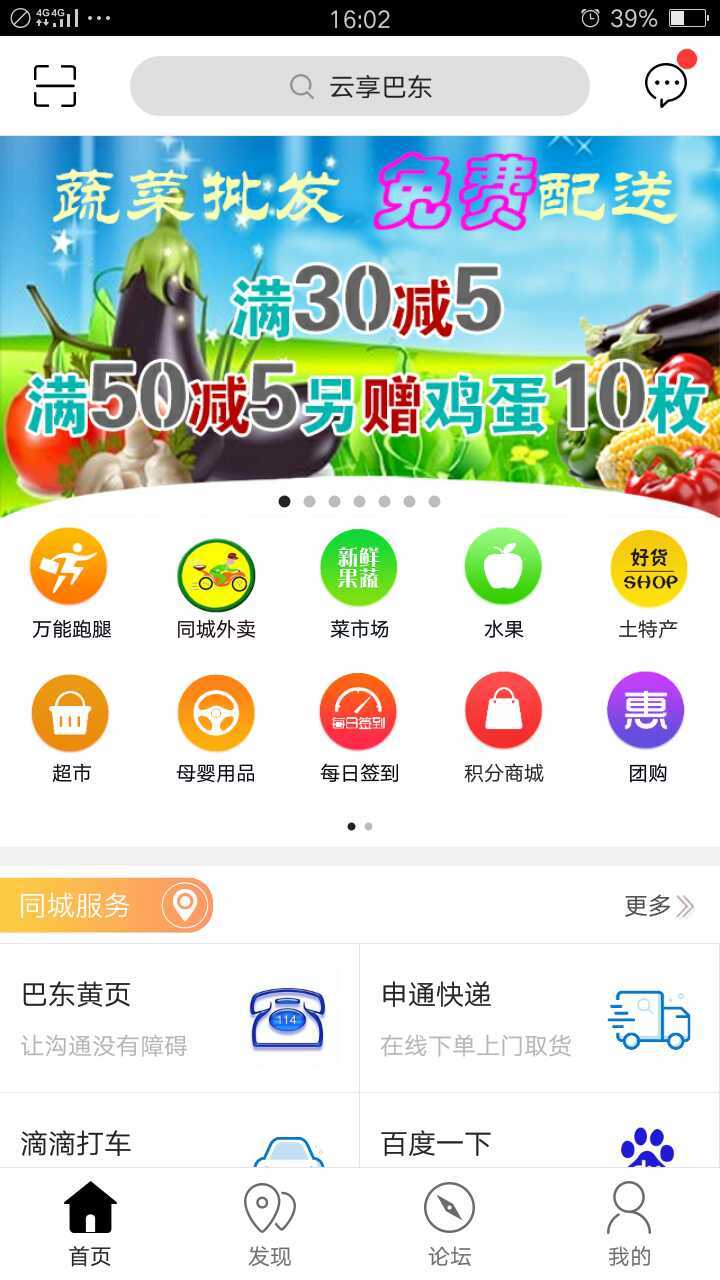Open 巴东黄页 yellow pages card
Screen dimensions: 720x1280
tap(180, 1018)
